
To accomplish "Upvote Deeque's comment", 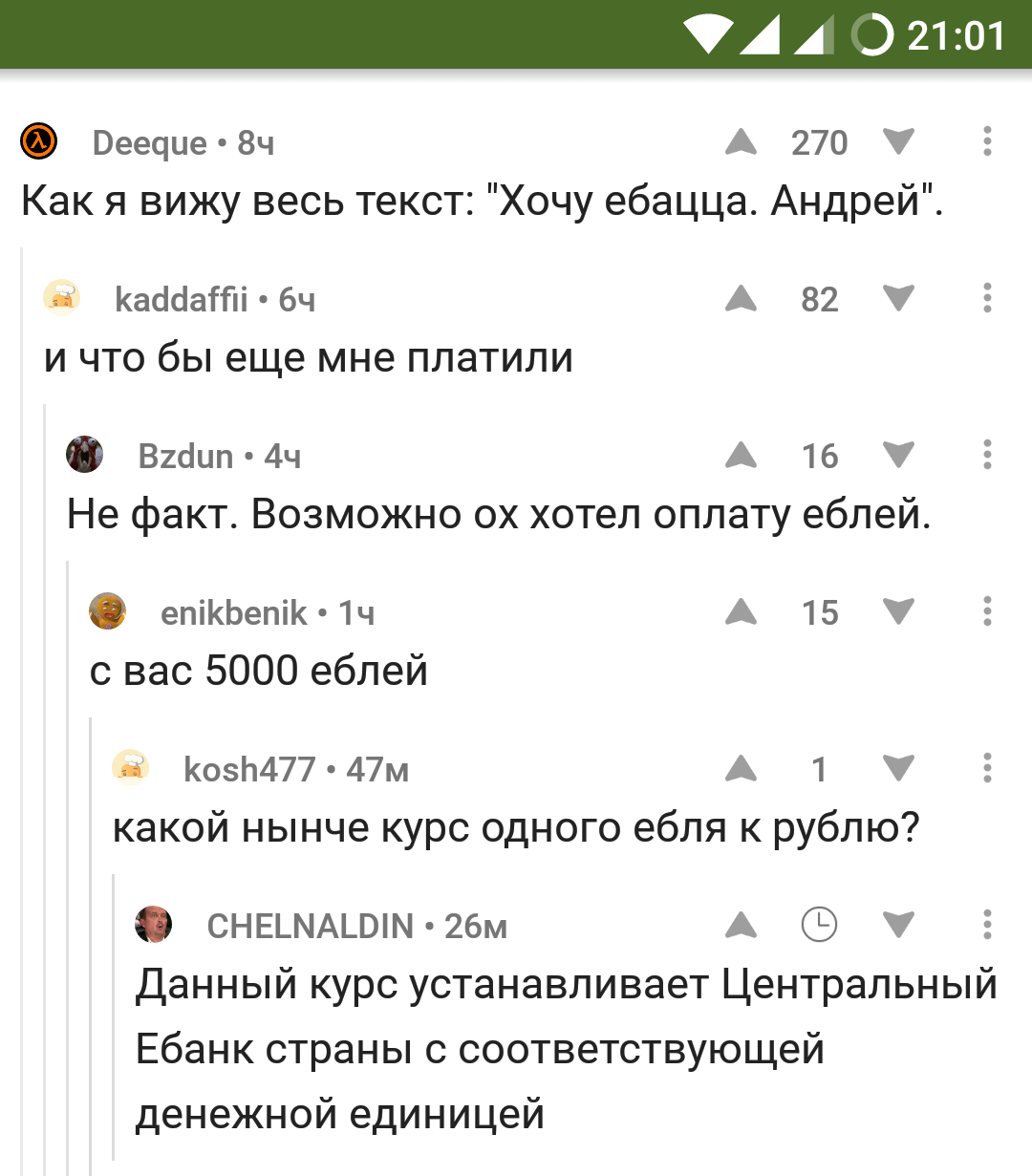I will pos(741,142).
